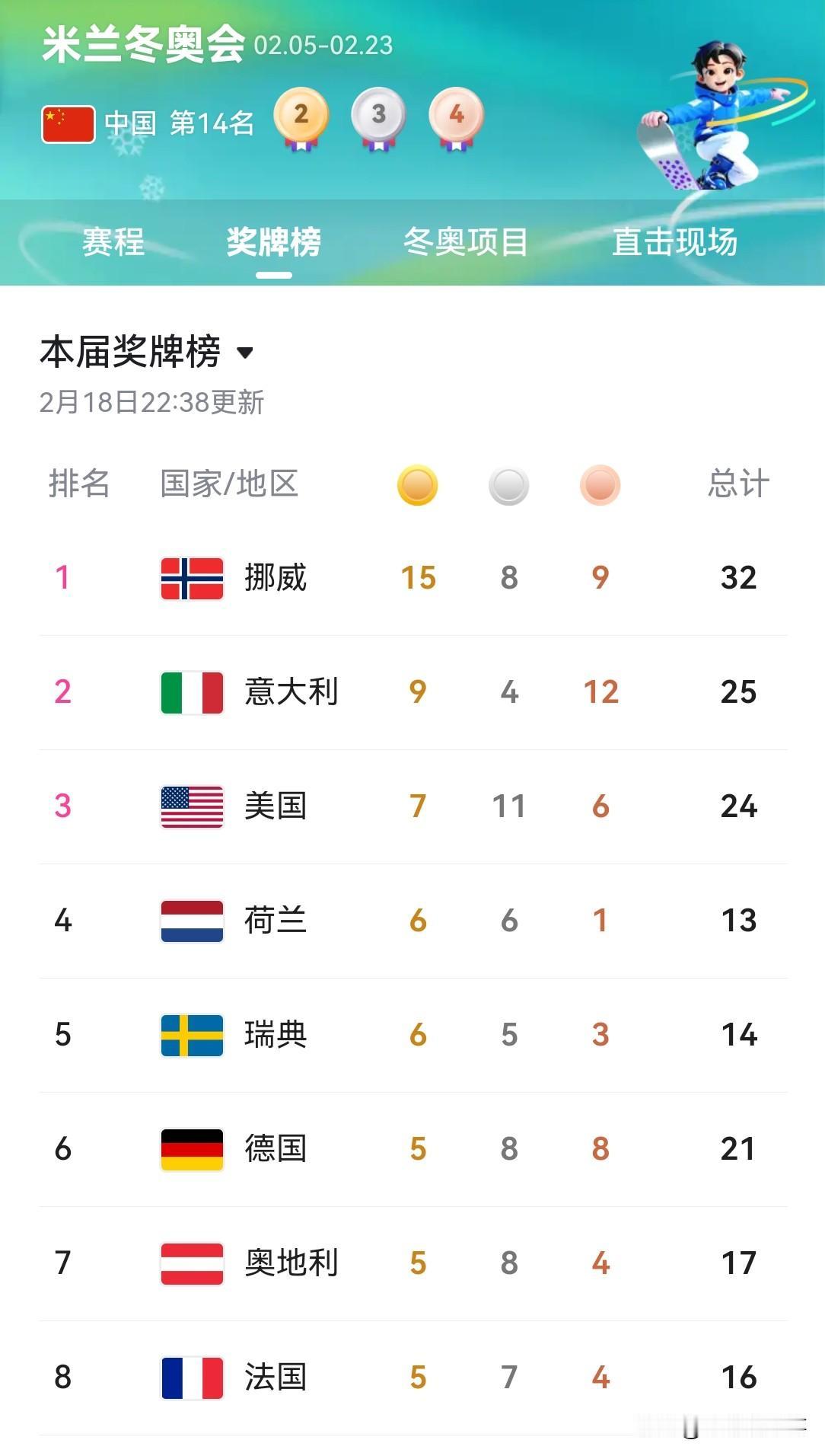Select the bronze medal column icon

click(x=600, y=485)
